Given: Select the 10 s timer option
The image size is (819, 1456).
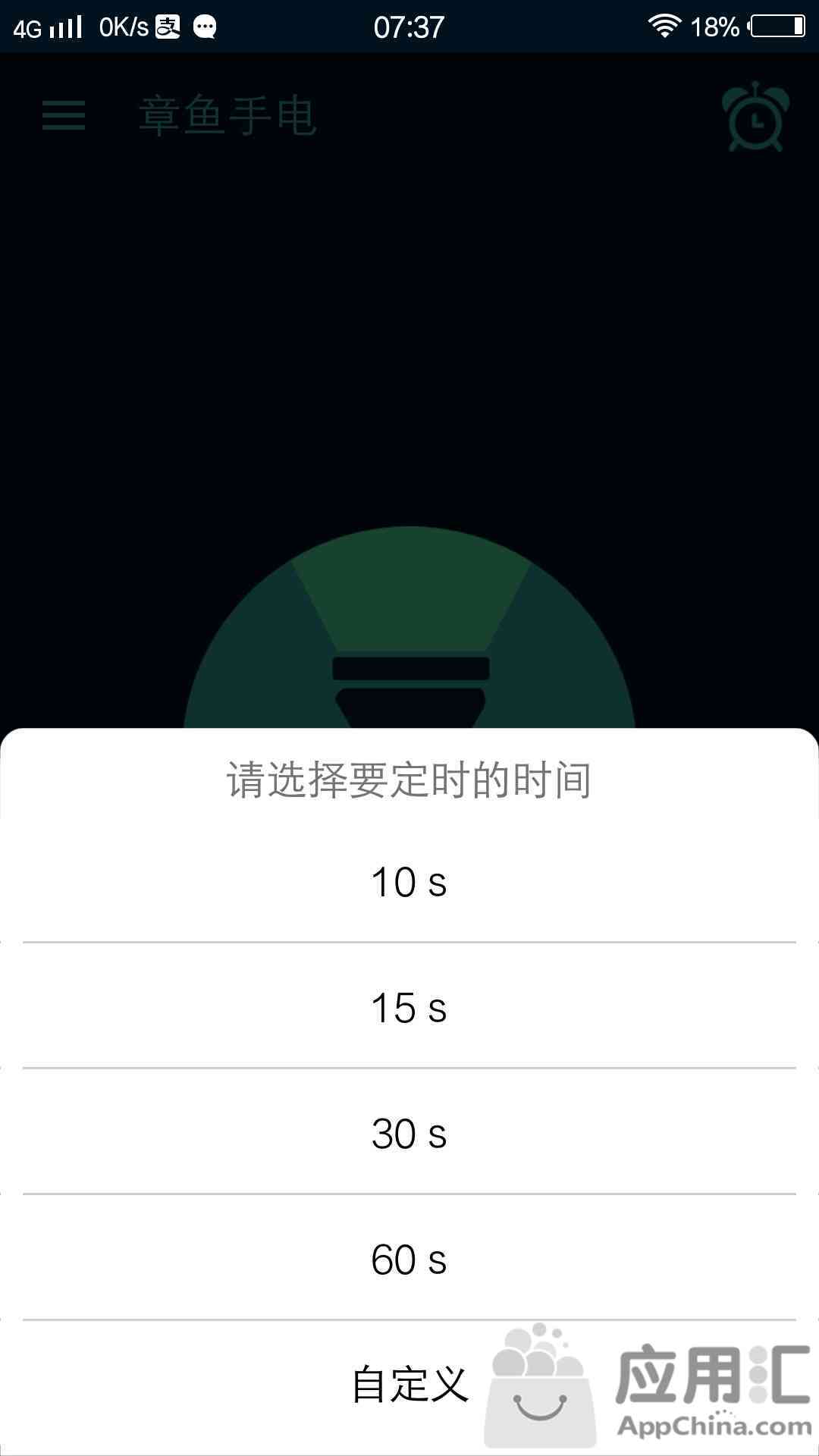Looking at the screenshot, I should 409,881.
